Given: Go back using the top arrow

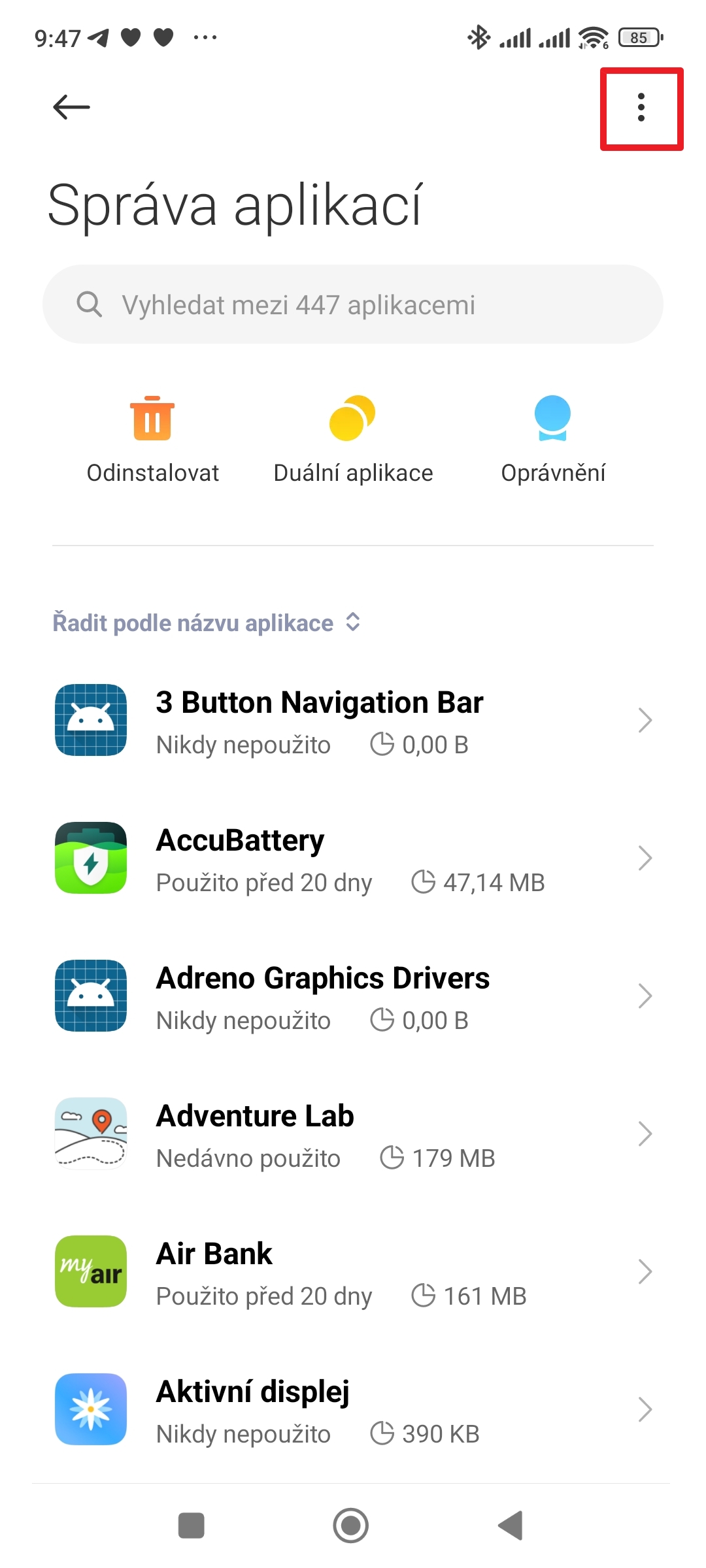Looking at the screenshot, I should [71, 107].
